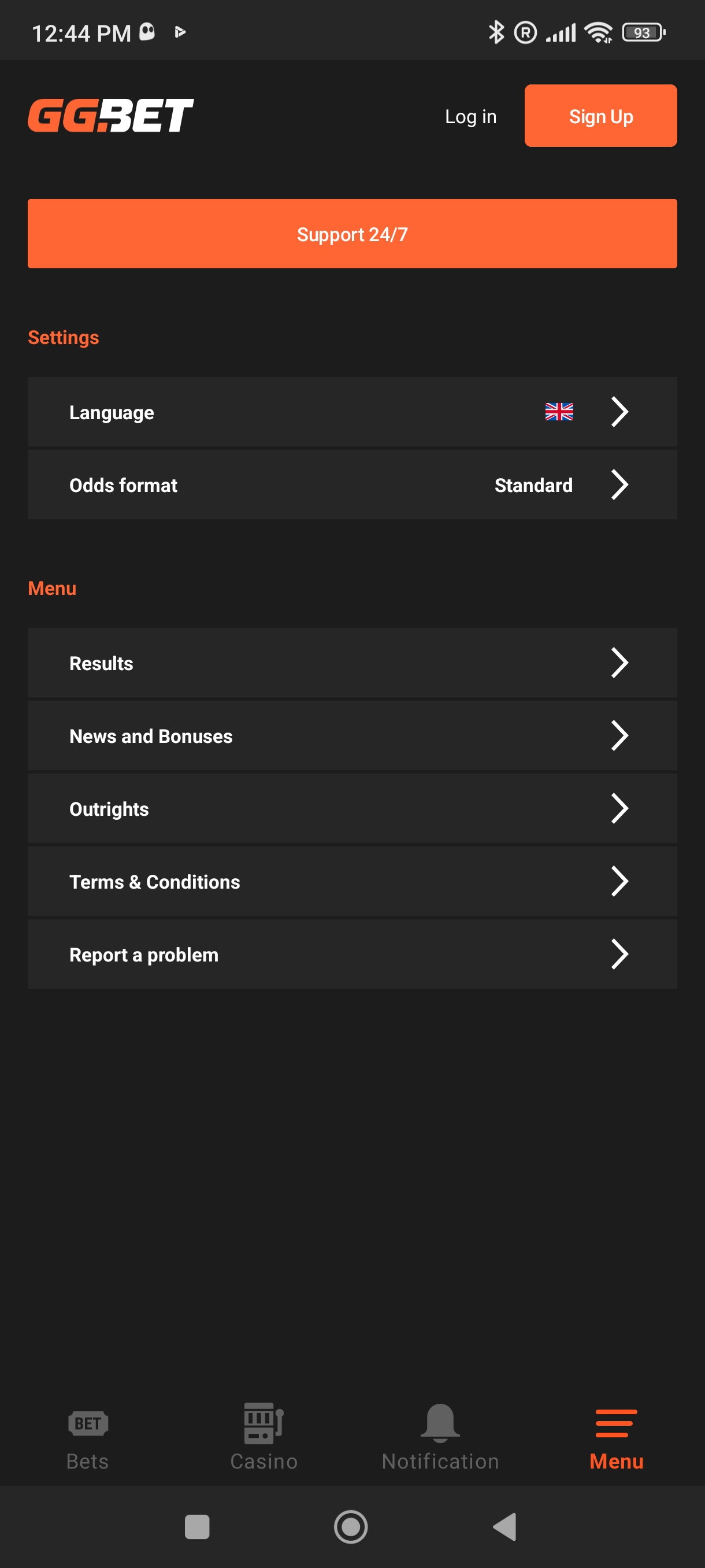Open the Language setting
This screenshot has width=705, height=1568.
[x=352, y=412]
